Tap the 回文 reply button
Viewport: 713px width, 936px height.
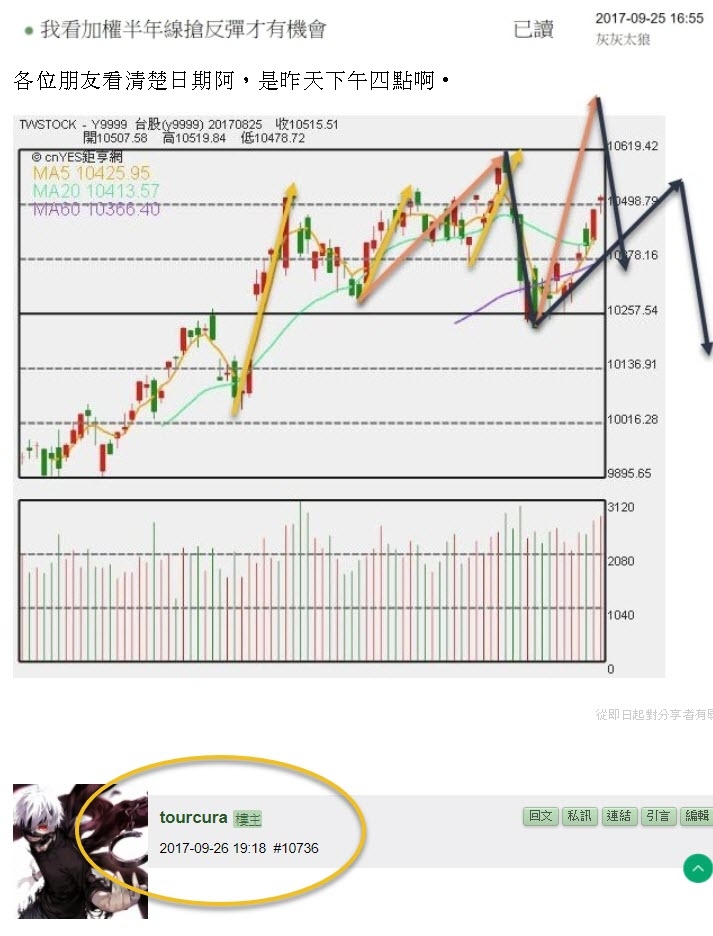540,816
